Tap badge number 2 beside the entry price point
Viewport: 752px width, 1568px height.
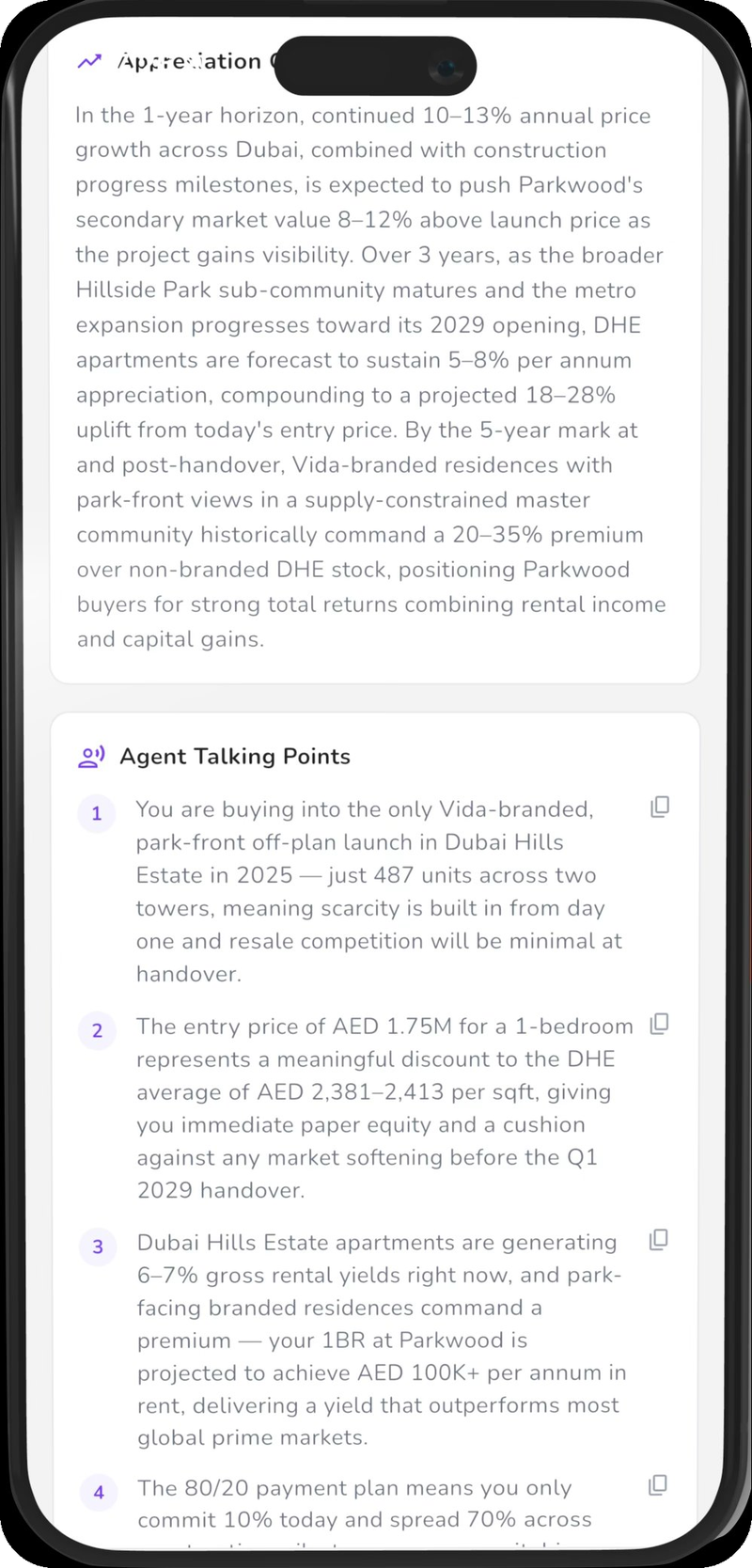pos(97,1030)
